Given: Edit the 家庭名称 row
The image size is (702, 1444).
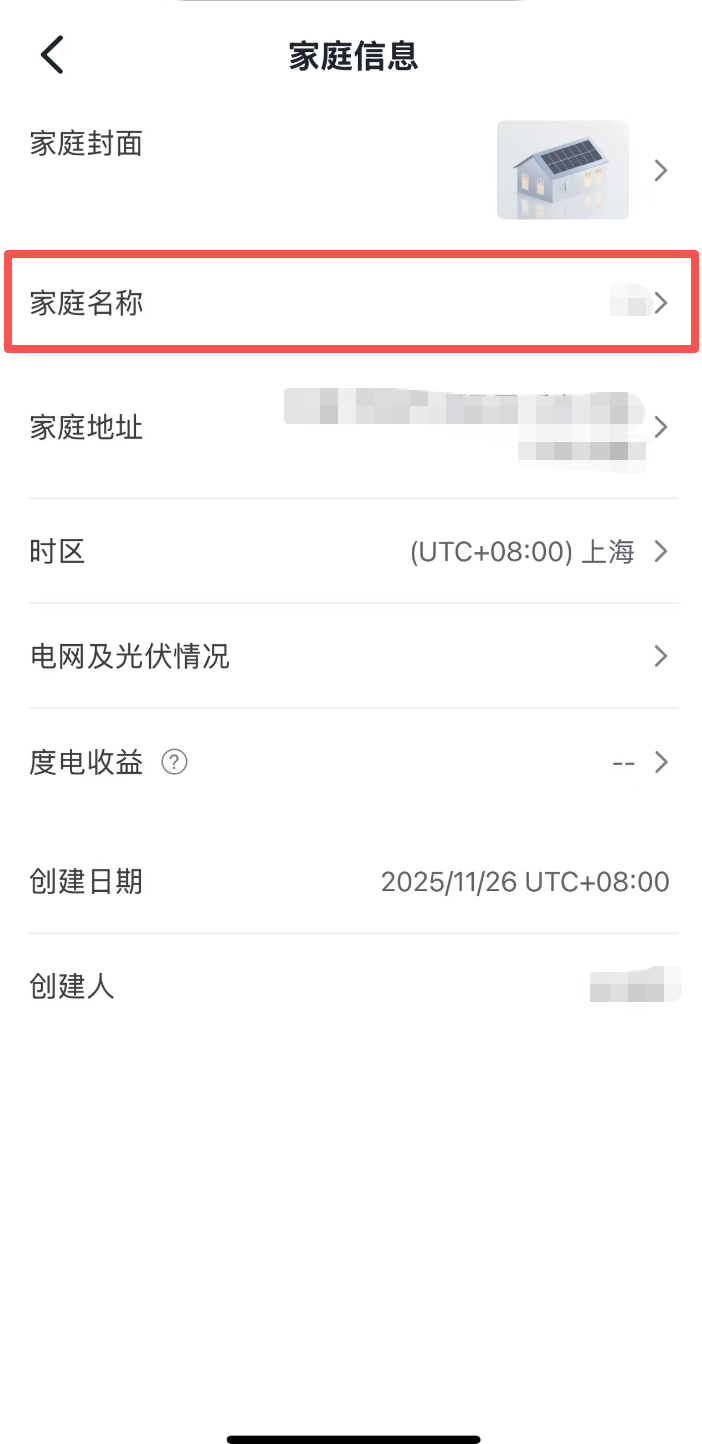Looking at the screenshot, I should click(352, 303).
